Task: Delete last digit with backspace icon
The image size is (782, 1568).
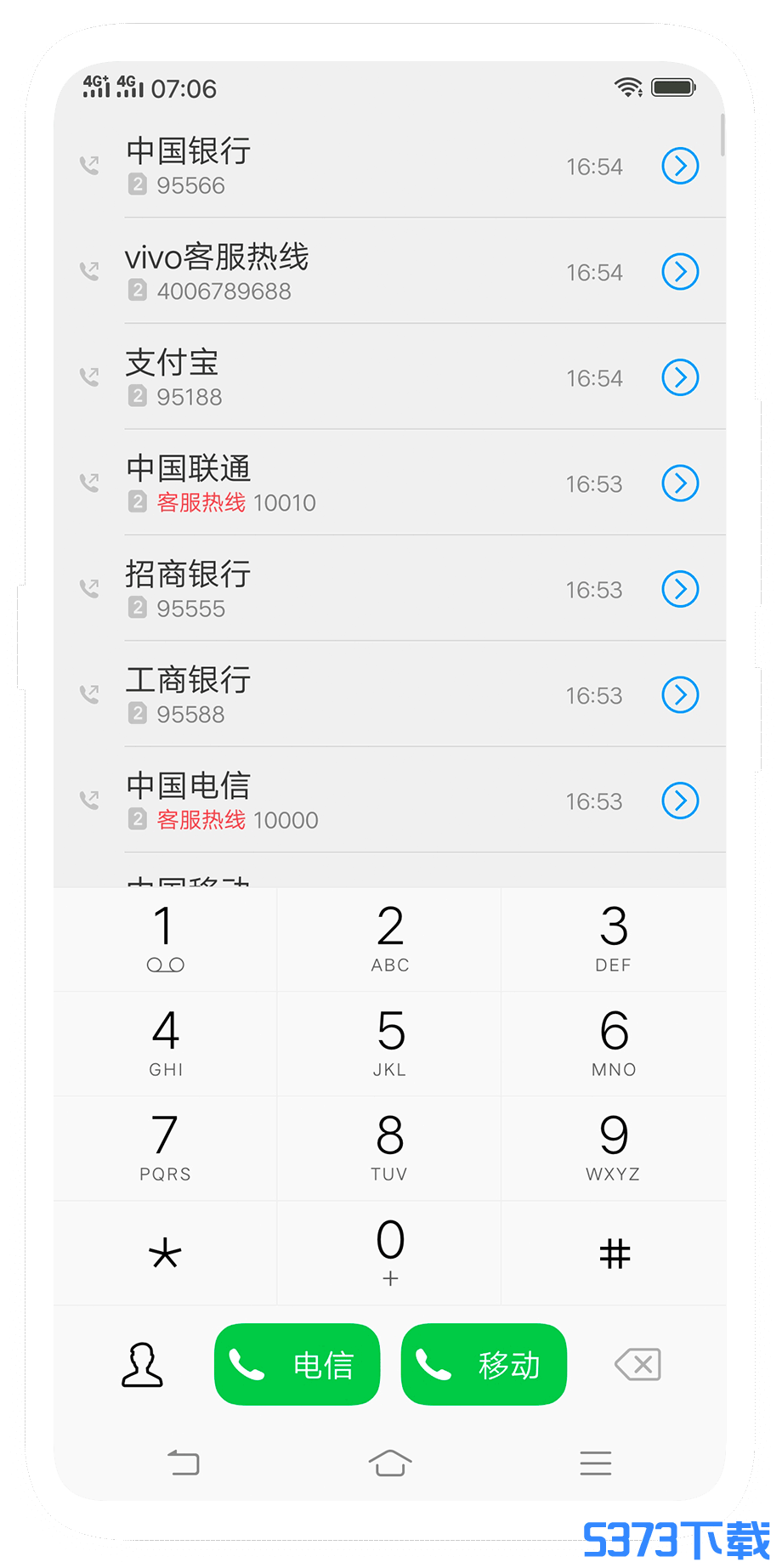Action: [637, 1365]
